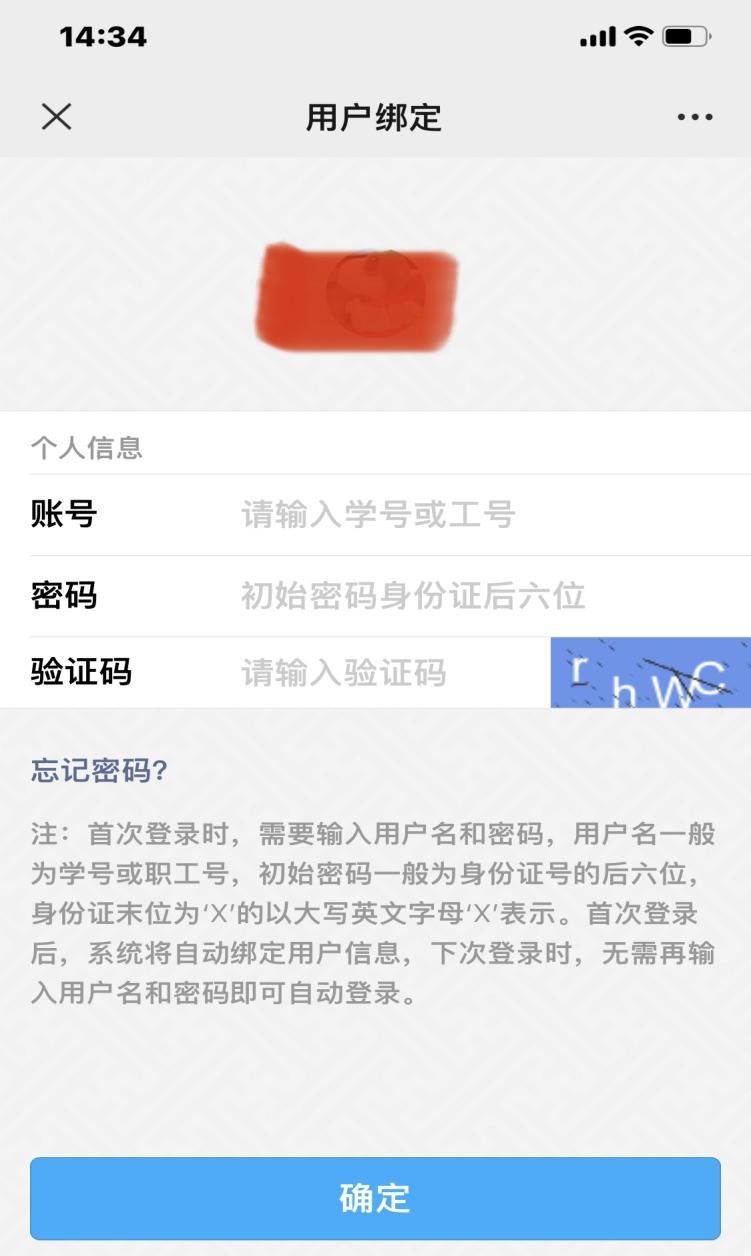The width and height of the screenshot is (751, 1256).
Task: Open the three-dot overflow menu
Action: click(x=695, y=117)
